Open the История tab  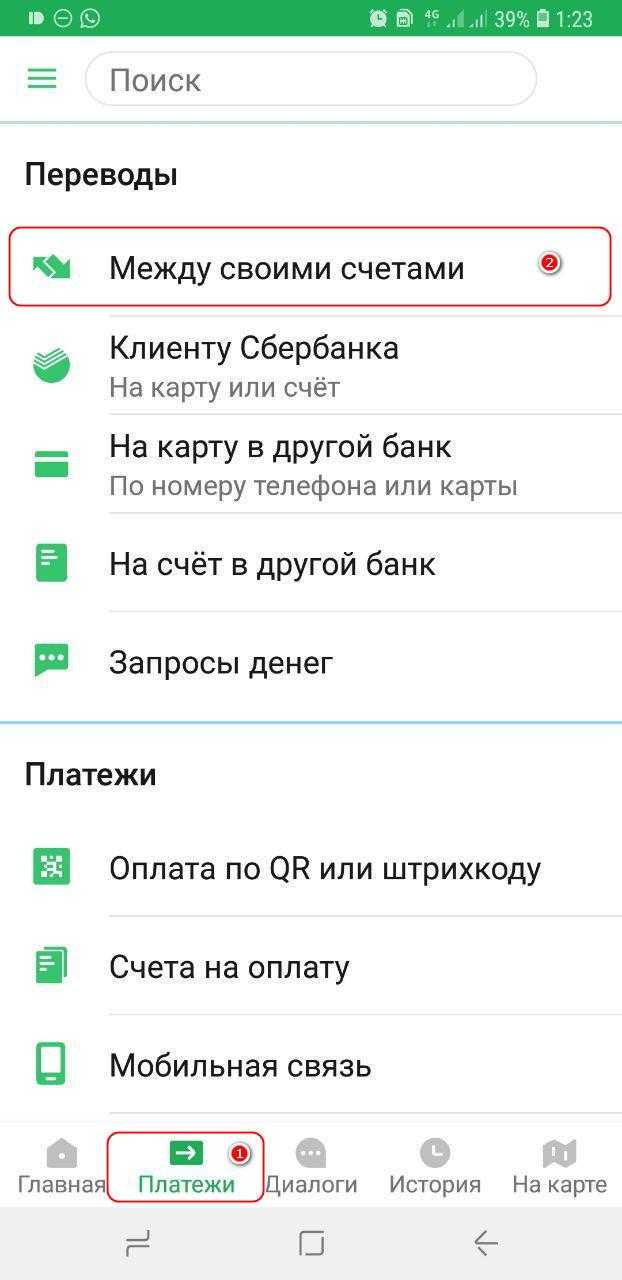tap(435, 1167)
